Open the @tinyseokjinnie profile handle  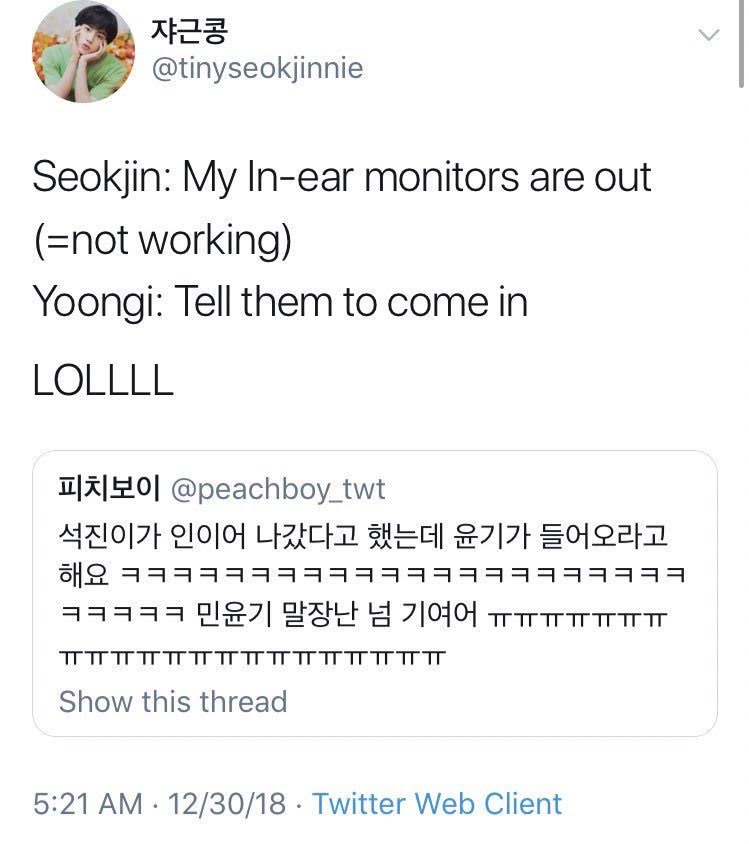click(x=257, y=68)
